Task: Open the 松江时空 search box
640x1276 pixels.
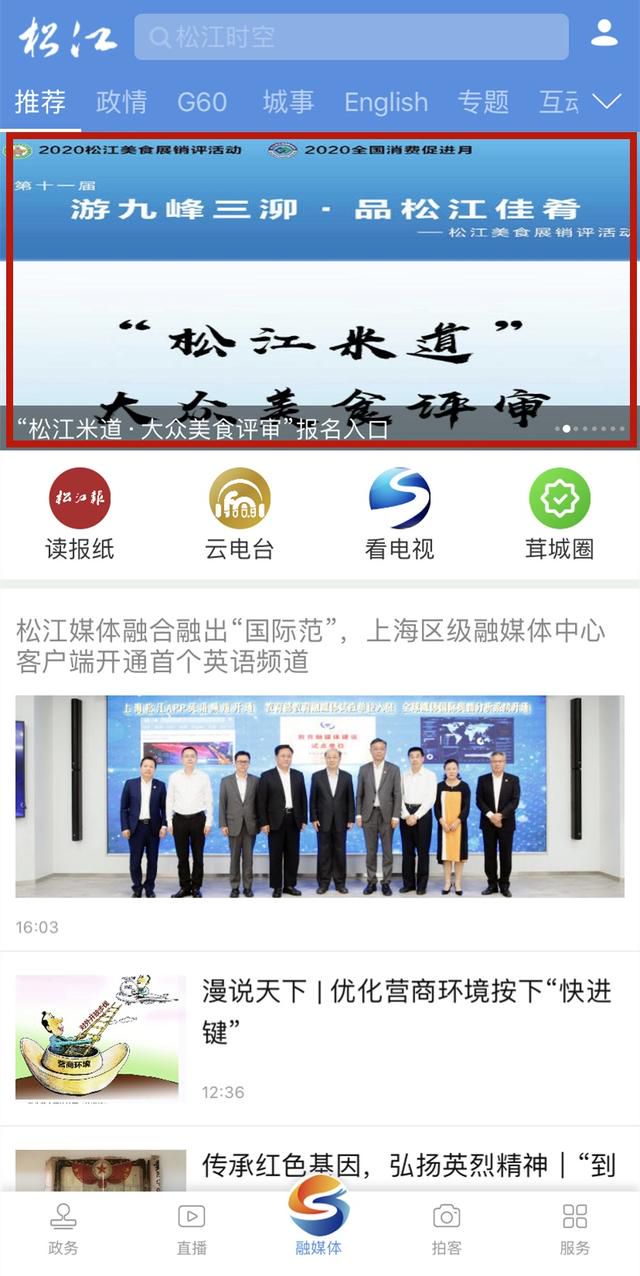Action: point(350,38)
